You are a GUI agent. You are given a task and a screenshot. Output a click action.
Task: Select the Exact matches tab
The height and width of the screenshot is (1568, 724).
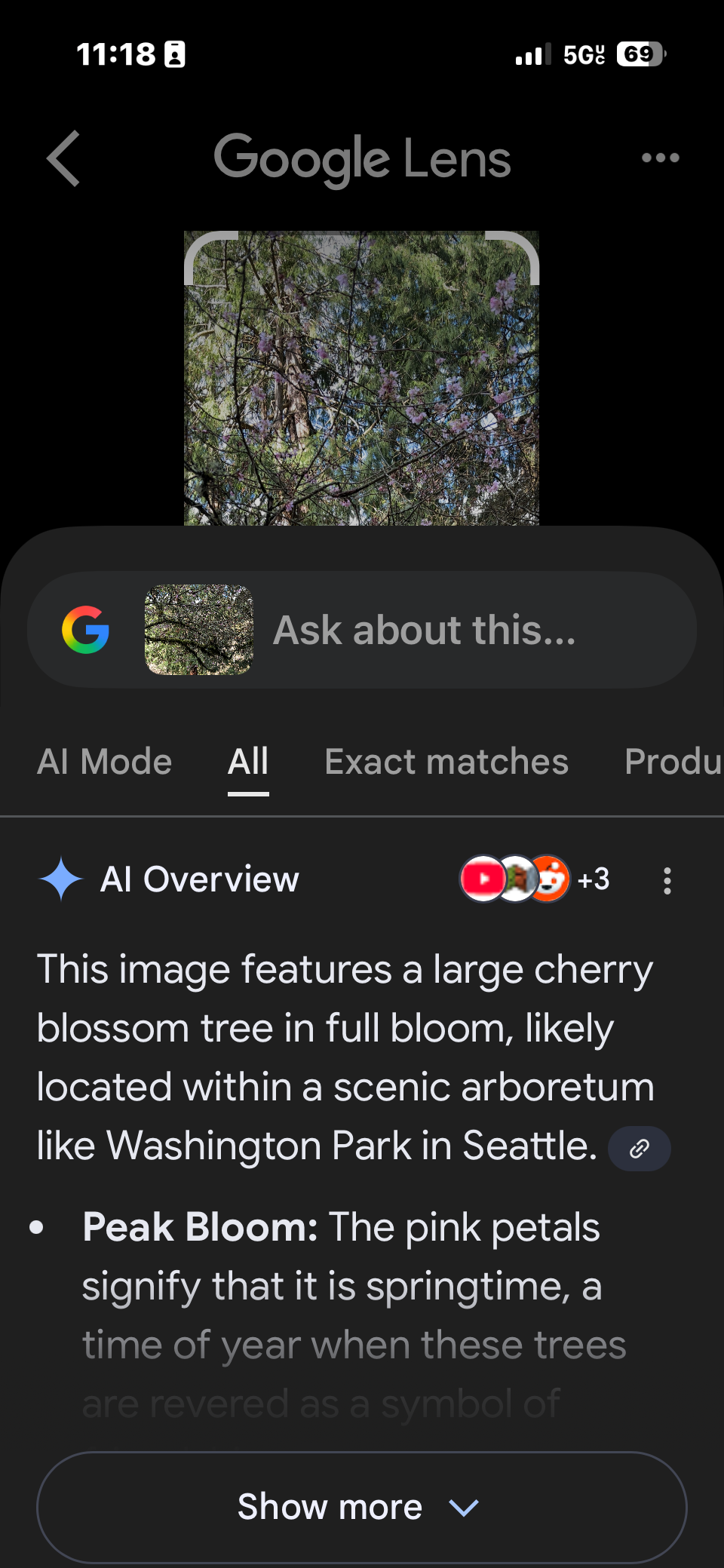tap(446, 762)
